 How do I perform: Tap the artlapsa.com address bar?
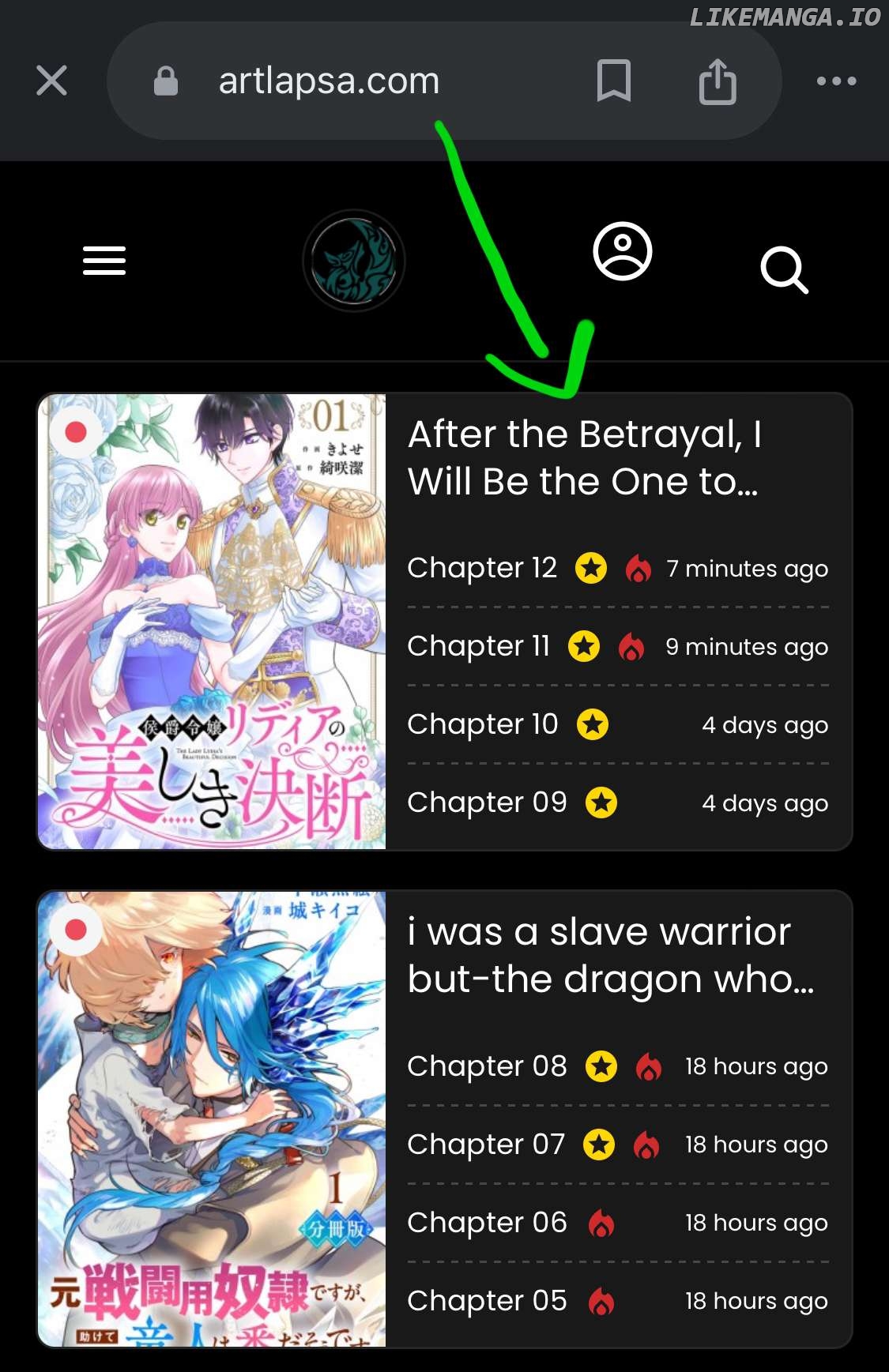pos(329,81)
